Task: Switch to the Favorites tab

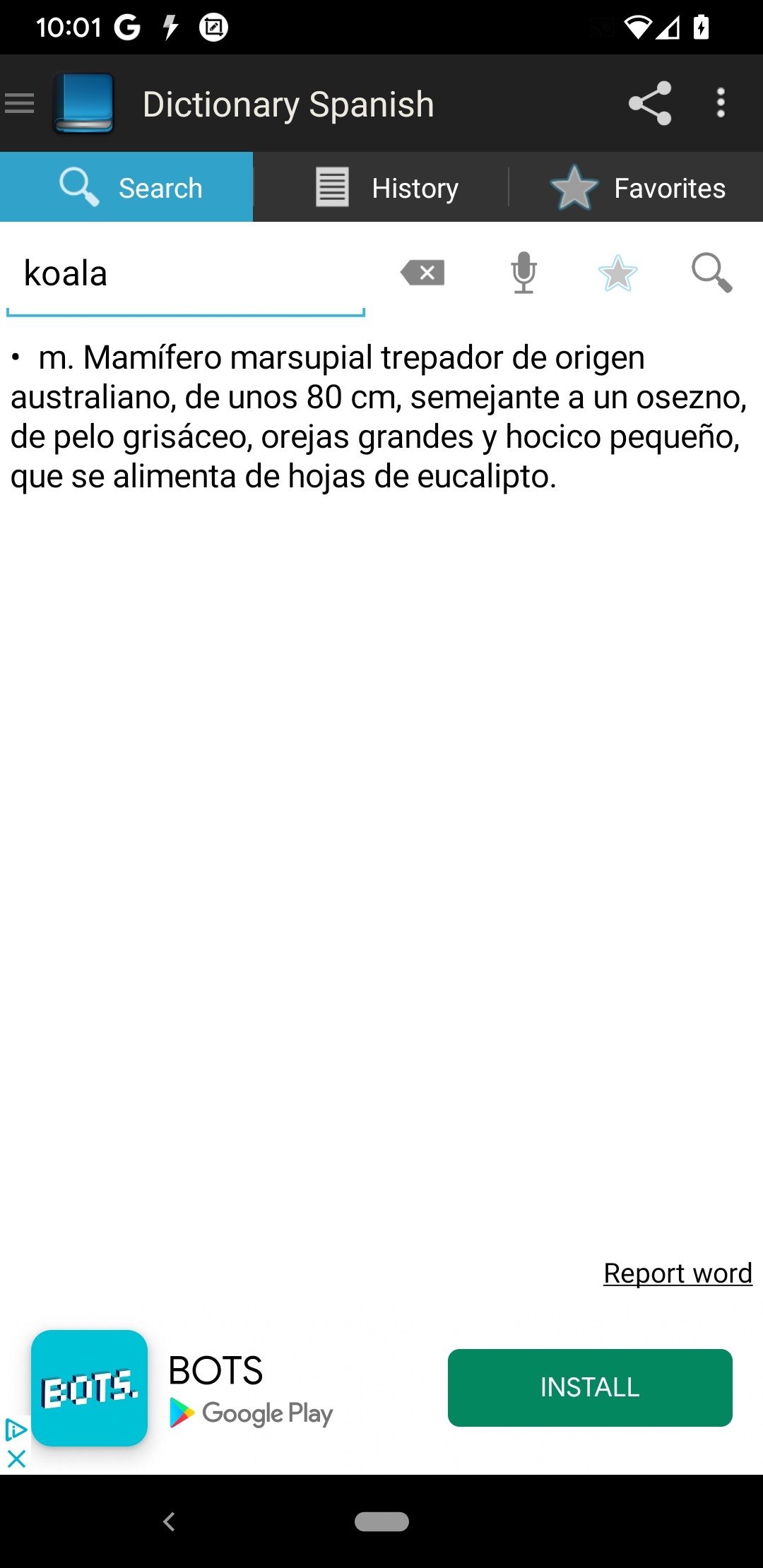Action: (637, 187)
